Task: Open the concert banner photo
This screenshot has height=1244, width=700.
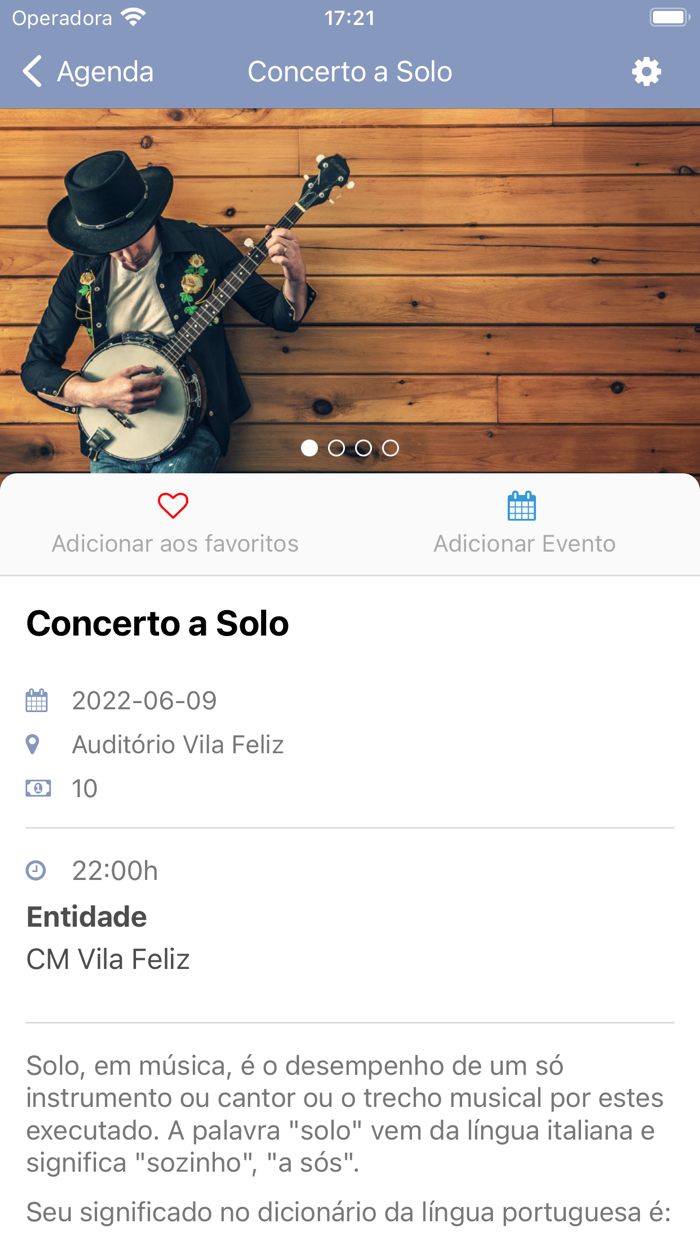Action: pyautogui.click(x=350, y=280)
